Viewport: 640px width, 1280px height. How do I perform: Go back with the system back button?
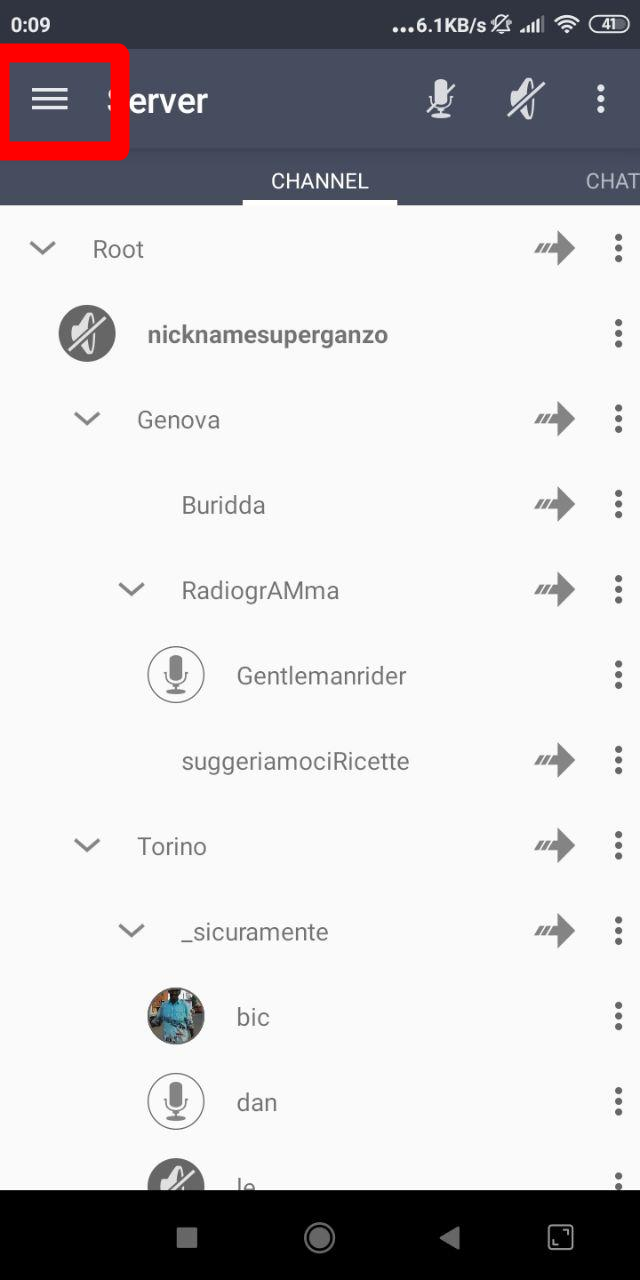pyautogui.click(x=449, y=1238)
